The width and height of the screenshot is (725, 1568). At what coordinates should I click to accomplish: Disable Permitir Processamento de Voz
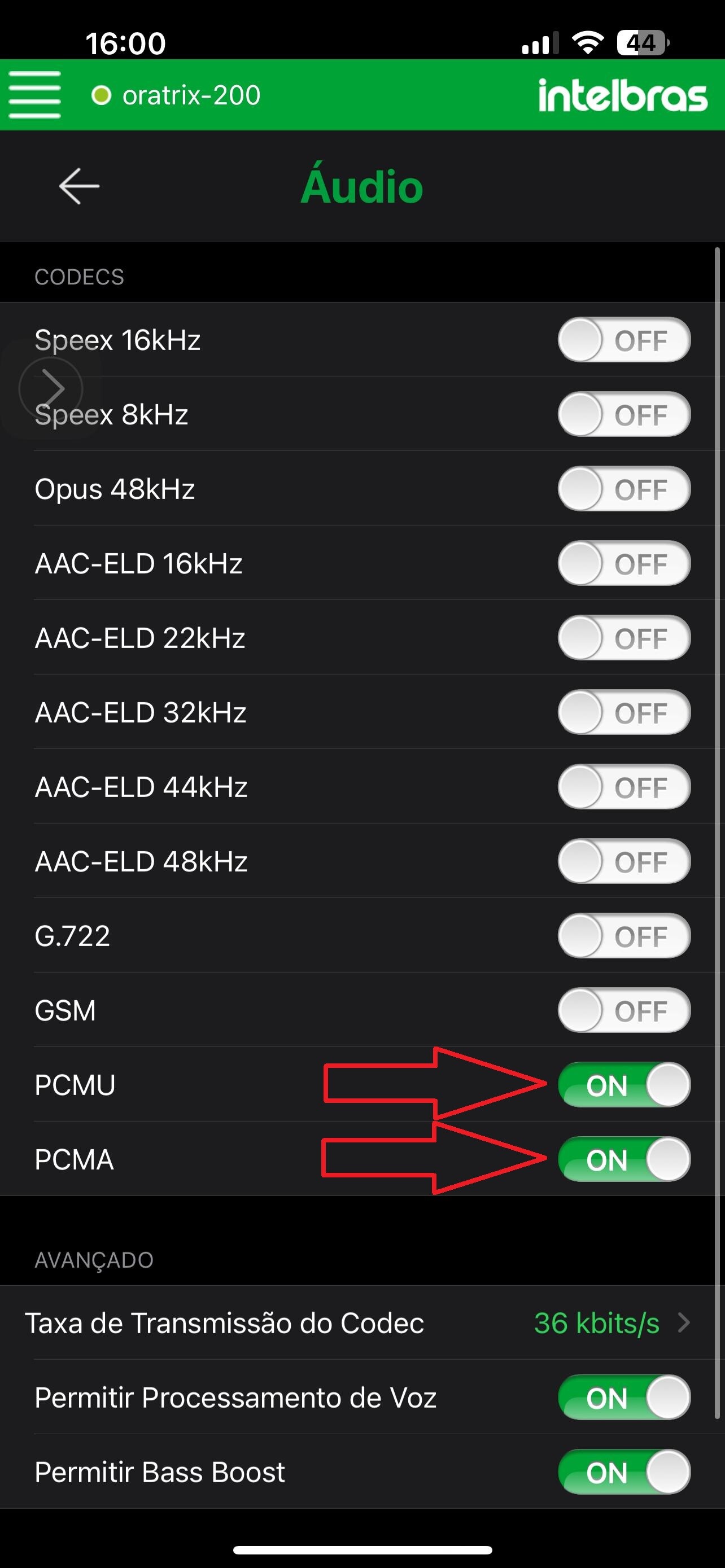624,1398
